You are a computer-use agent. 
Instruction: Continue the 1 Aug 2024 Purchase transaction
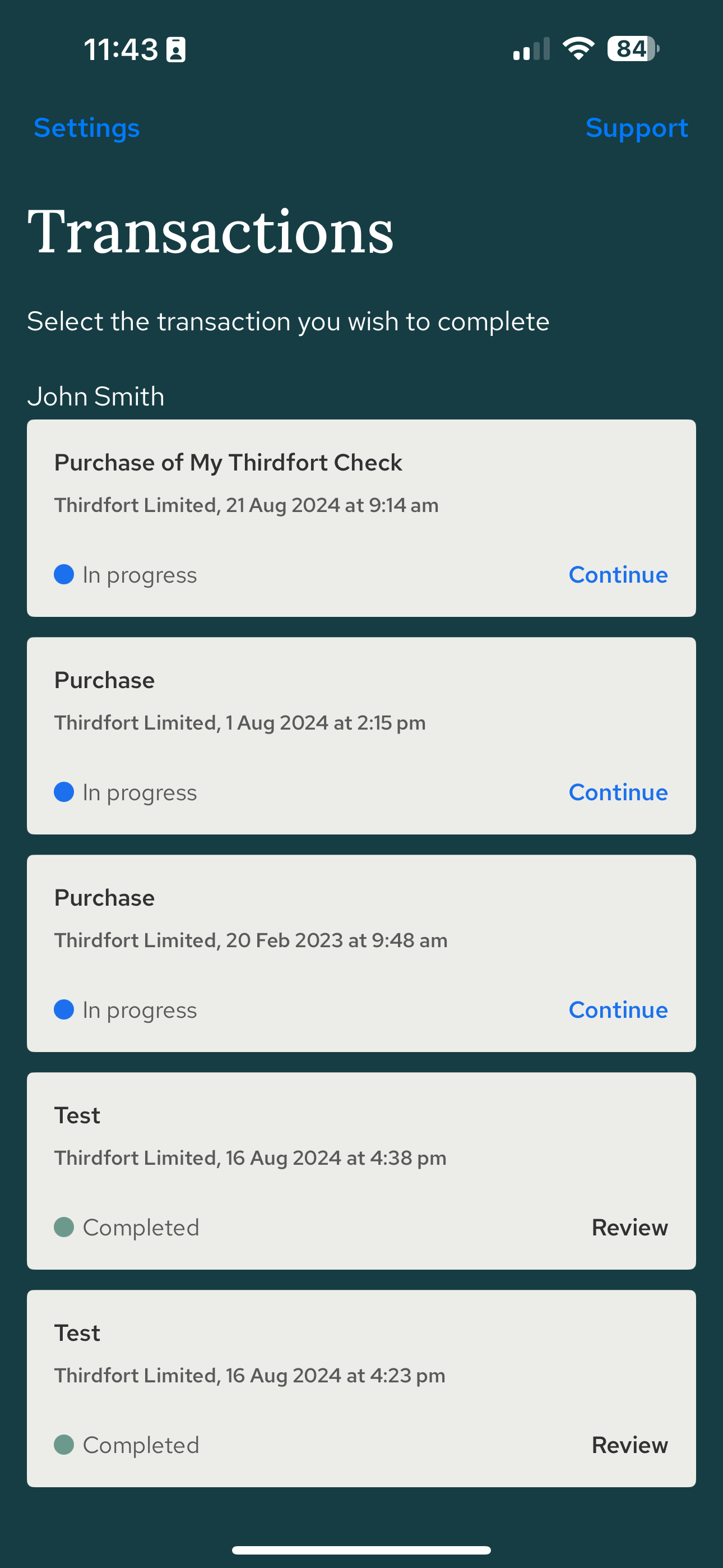618,792
